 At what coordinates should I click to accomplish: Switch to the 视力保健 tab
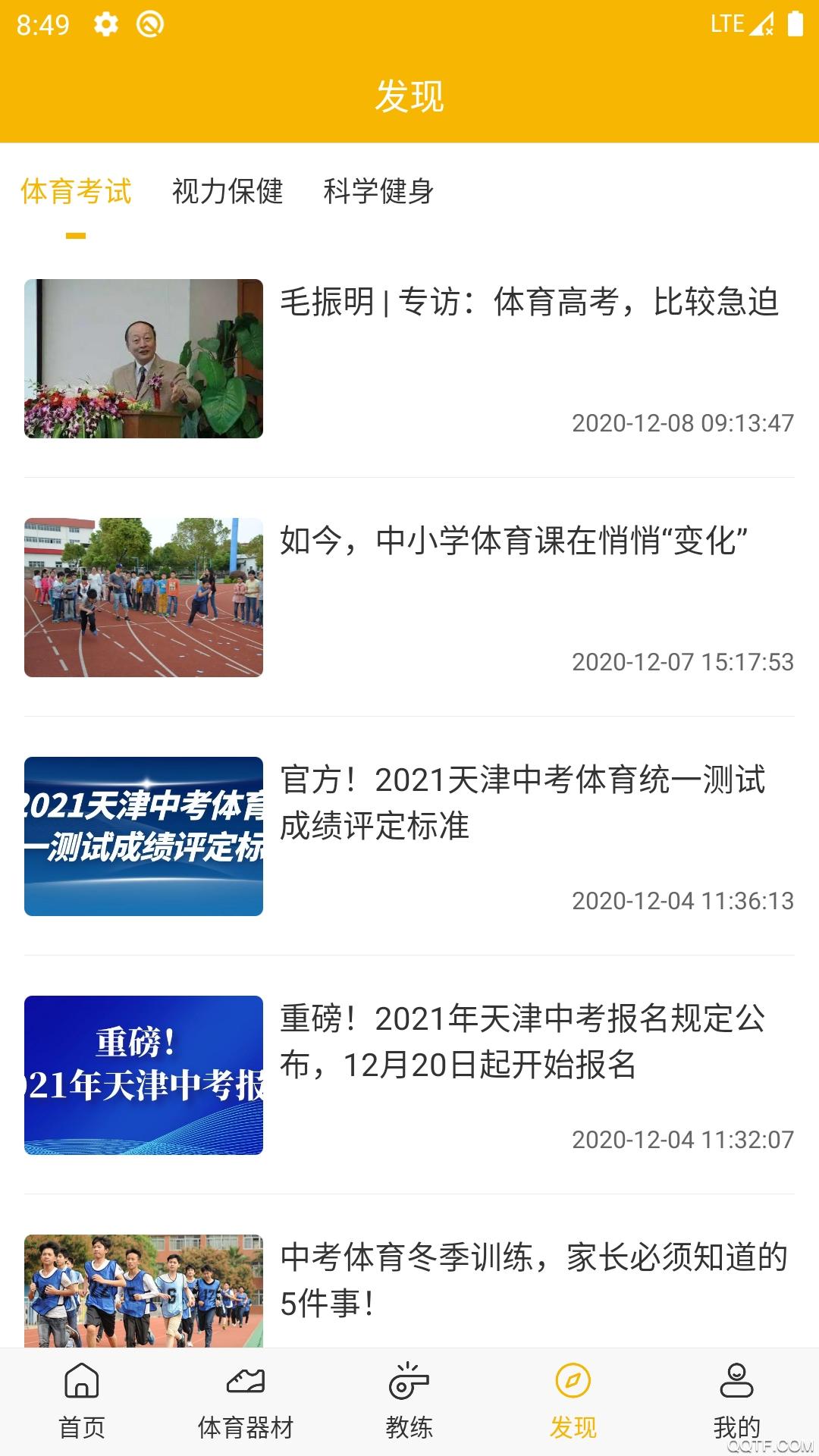(227, 191)
